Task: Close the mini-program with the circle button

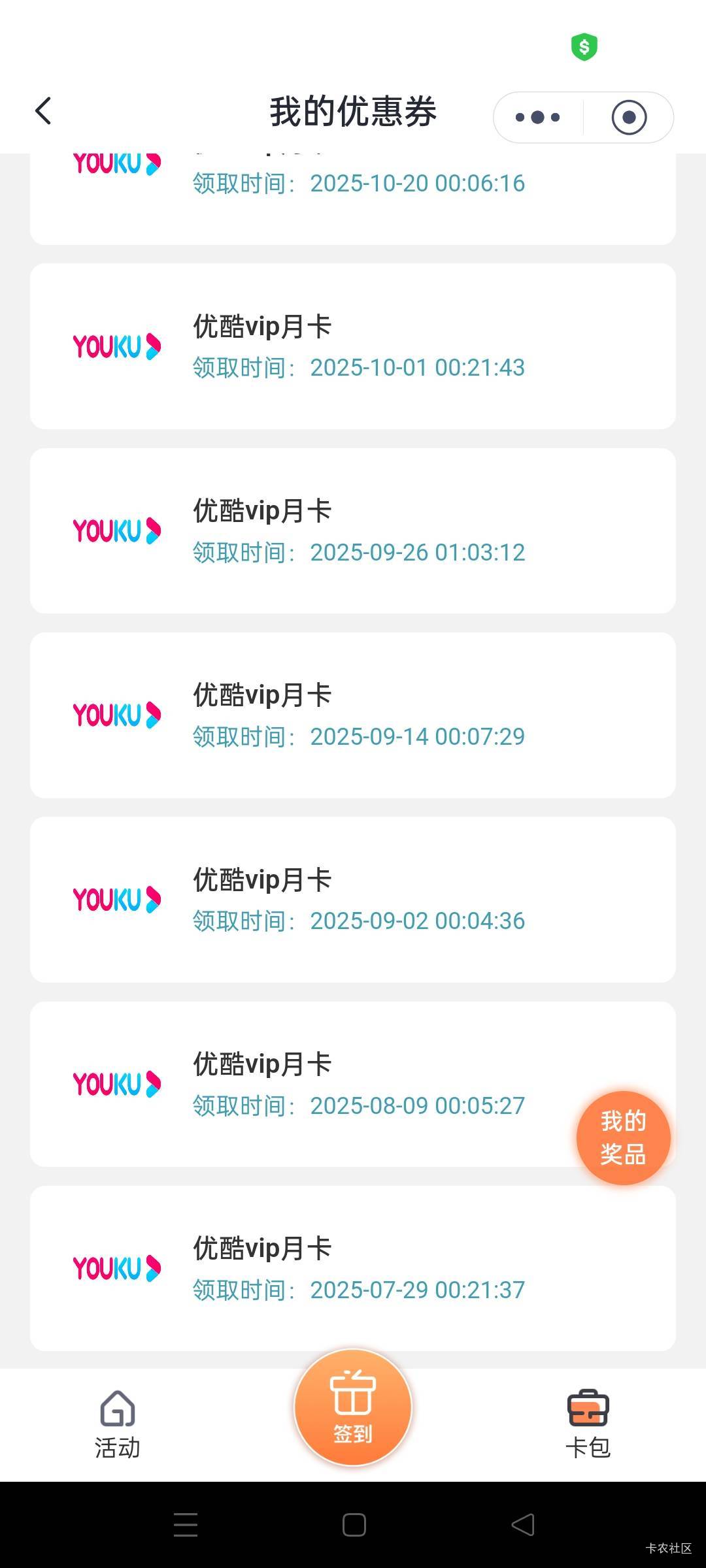Action: [629, 118]
